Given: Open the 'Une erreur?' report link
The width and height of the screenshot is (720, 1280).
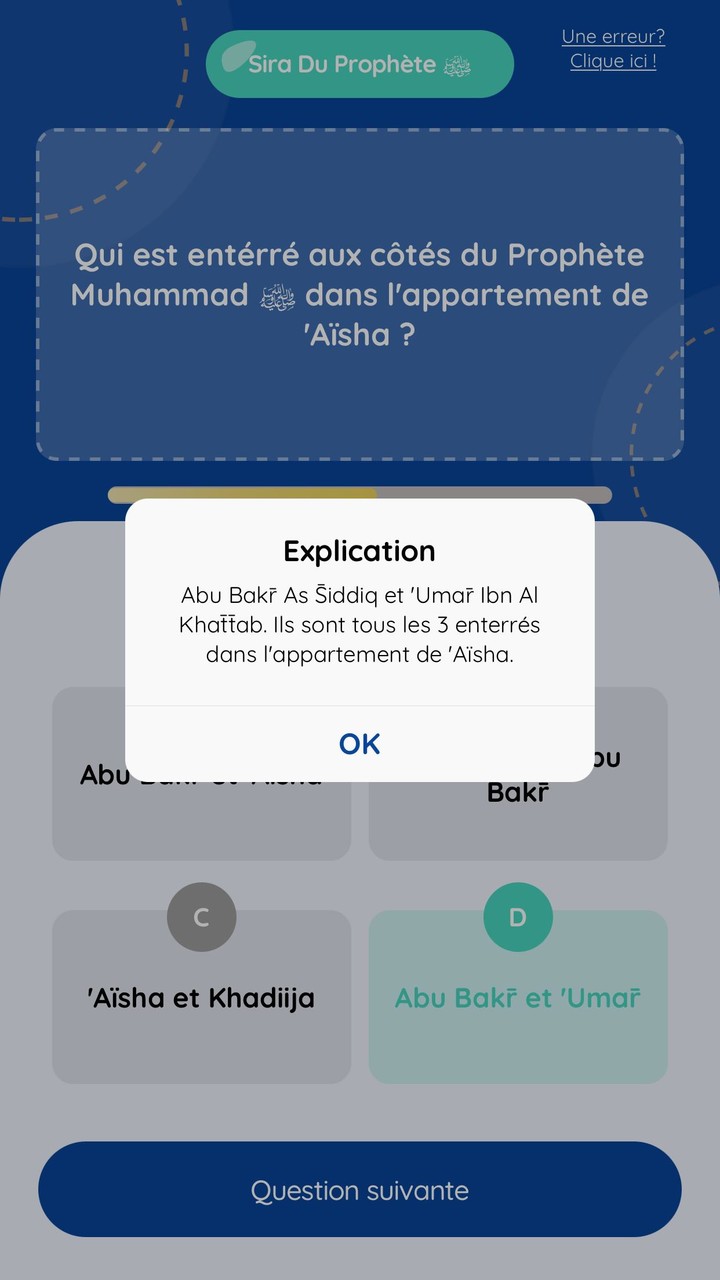Looking at the screenshot, I should [x=613, y=36].
